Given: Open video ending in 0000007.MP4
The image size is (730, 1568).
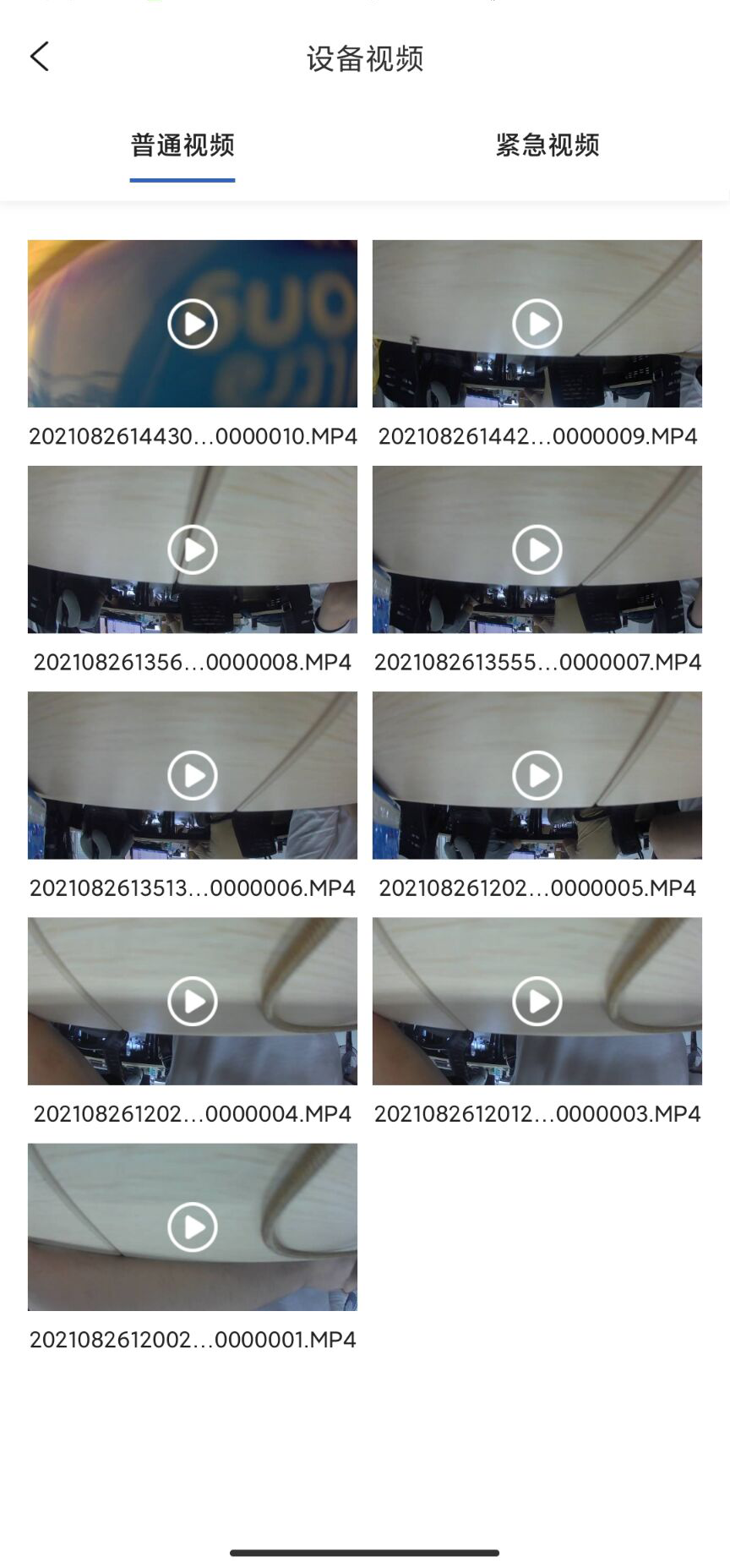Looking at the screenshot, I should coord(537,549).
